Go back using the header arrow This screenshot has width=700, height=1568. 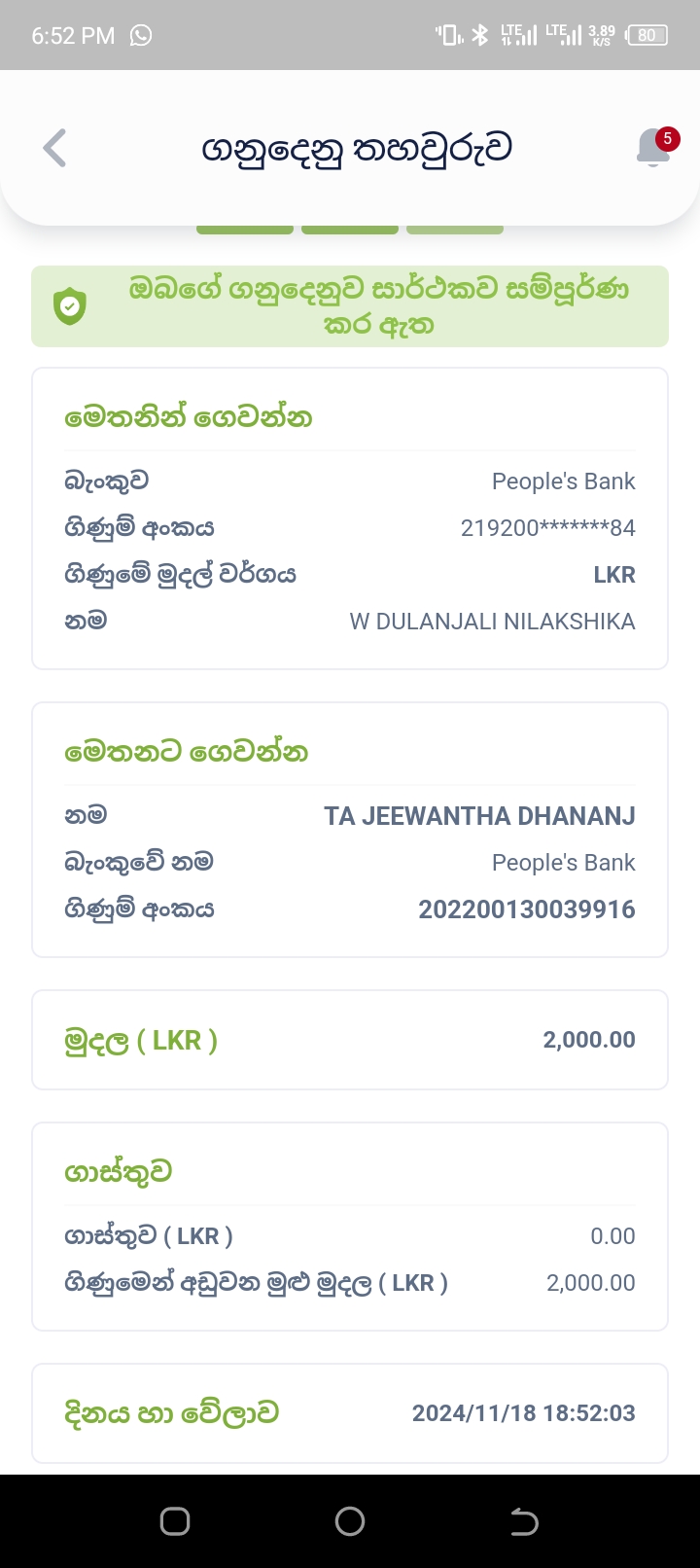(x=55, y=149)
